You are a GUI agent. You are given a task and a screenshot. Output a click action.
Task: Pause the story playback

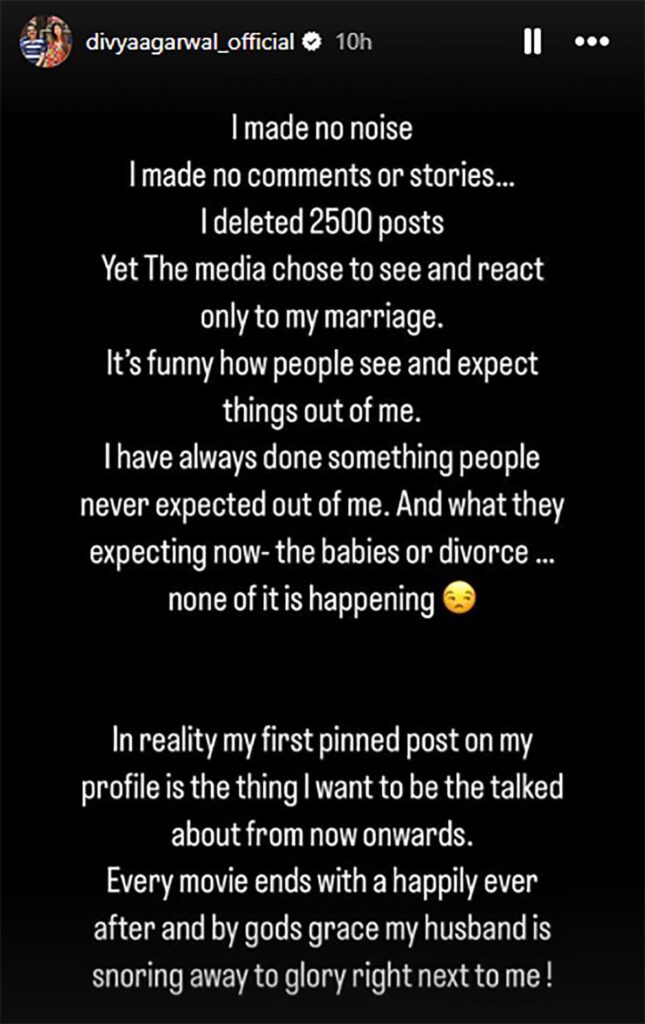[x=533, y=42]
